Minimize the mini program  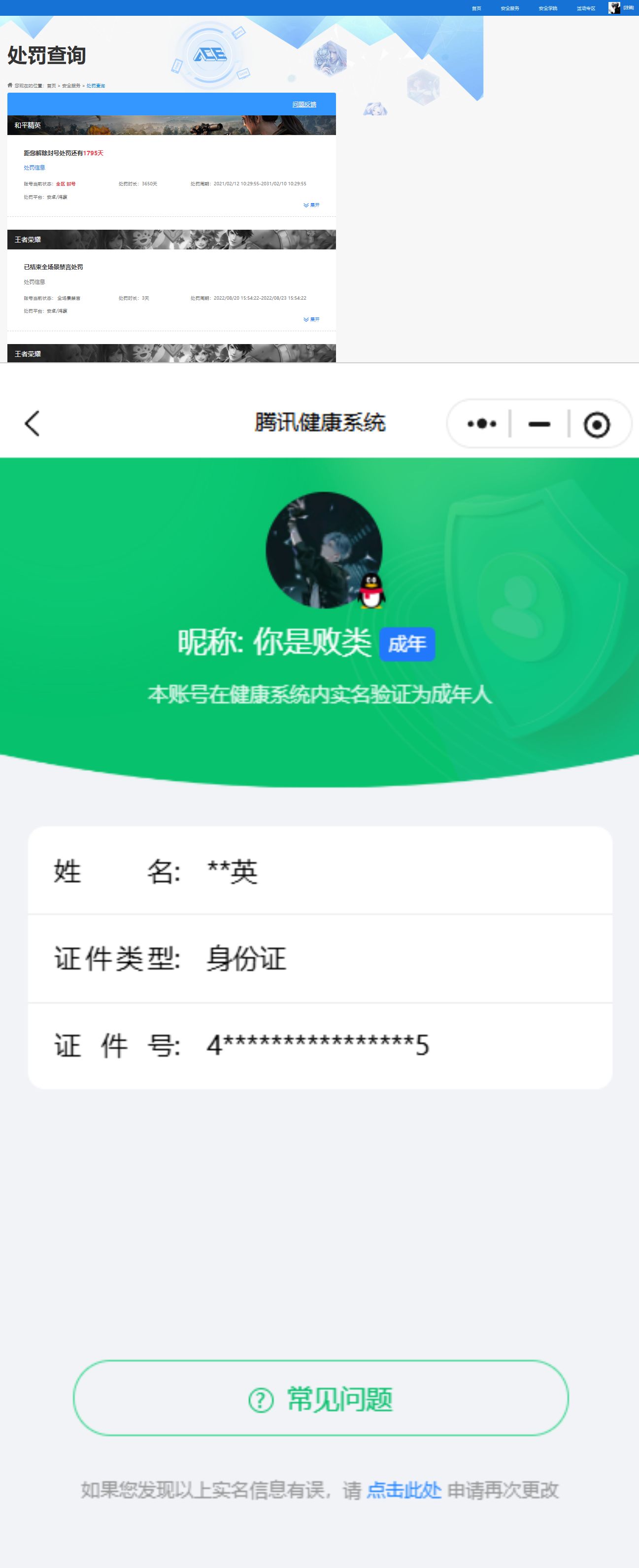539,424
